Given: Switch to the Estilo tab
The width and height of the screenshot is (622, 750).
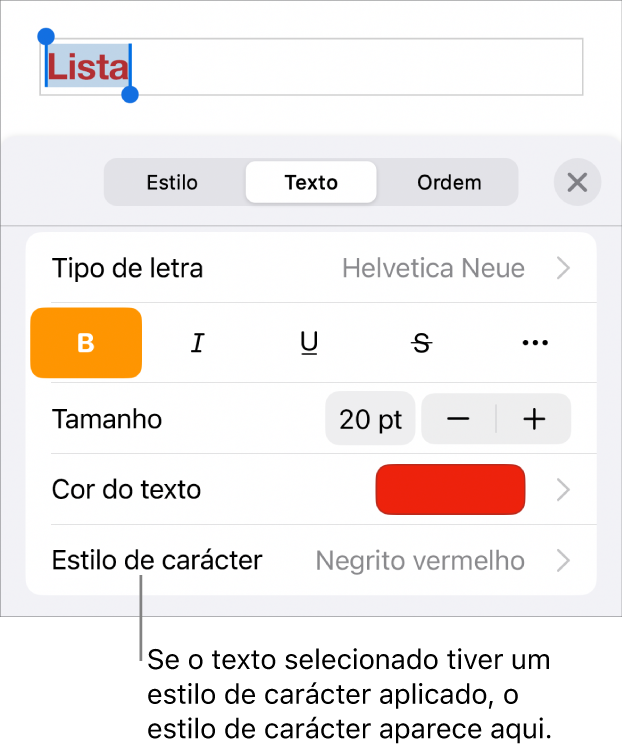Looking at the screenshot, I should (172, 183).
